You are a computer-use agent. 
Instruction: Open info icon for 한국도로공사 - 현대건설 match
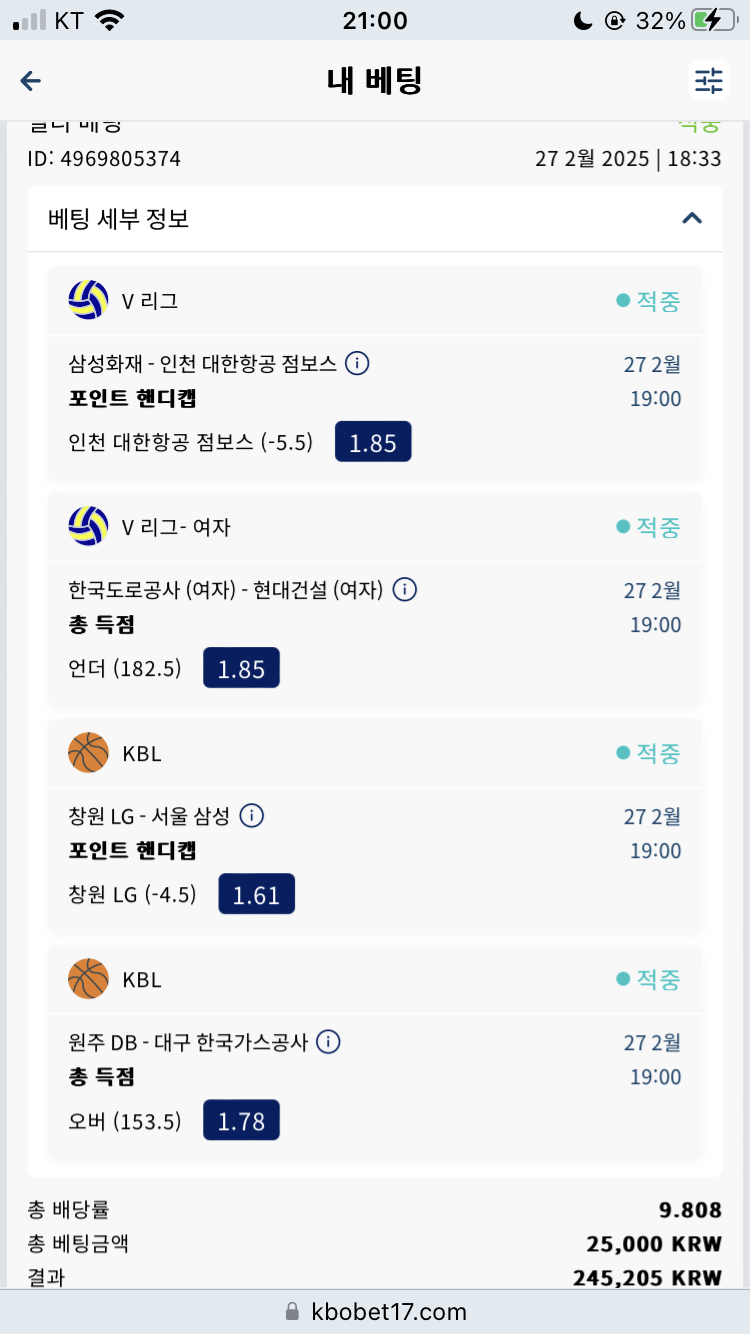404,589
